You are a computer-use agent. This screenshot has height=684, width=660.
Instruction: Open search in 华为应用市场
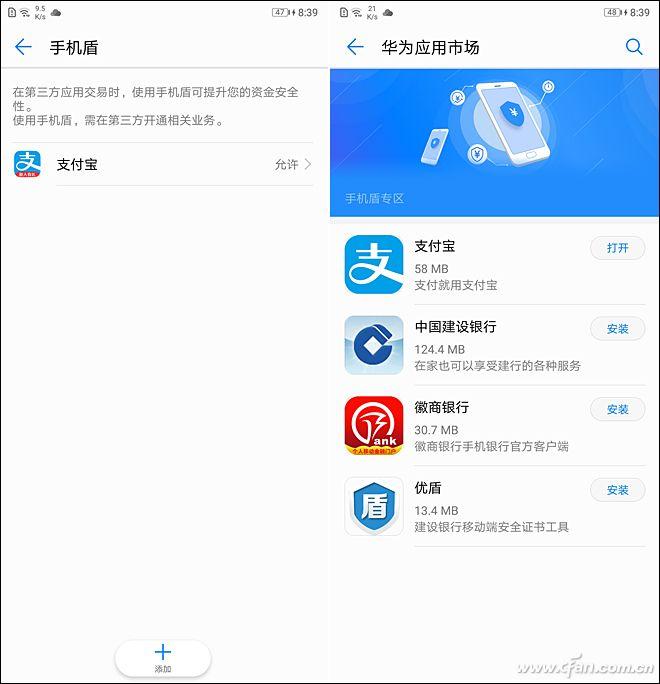point(634,47)
